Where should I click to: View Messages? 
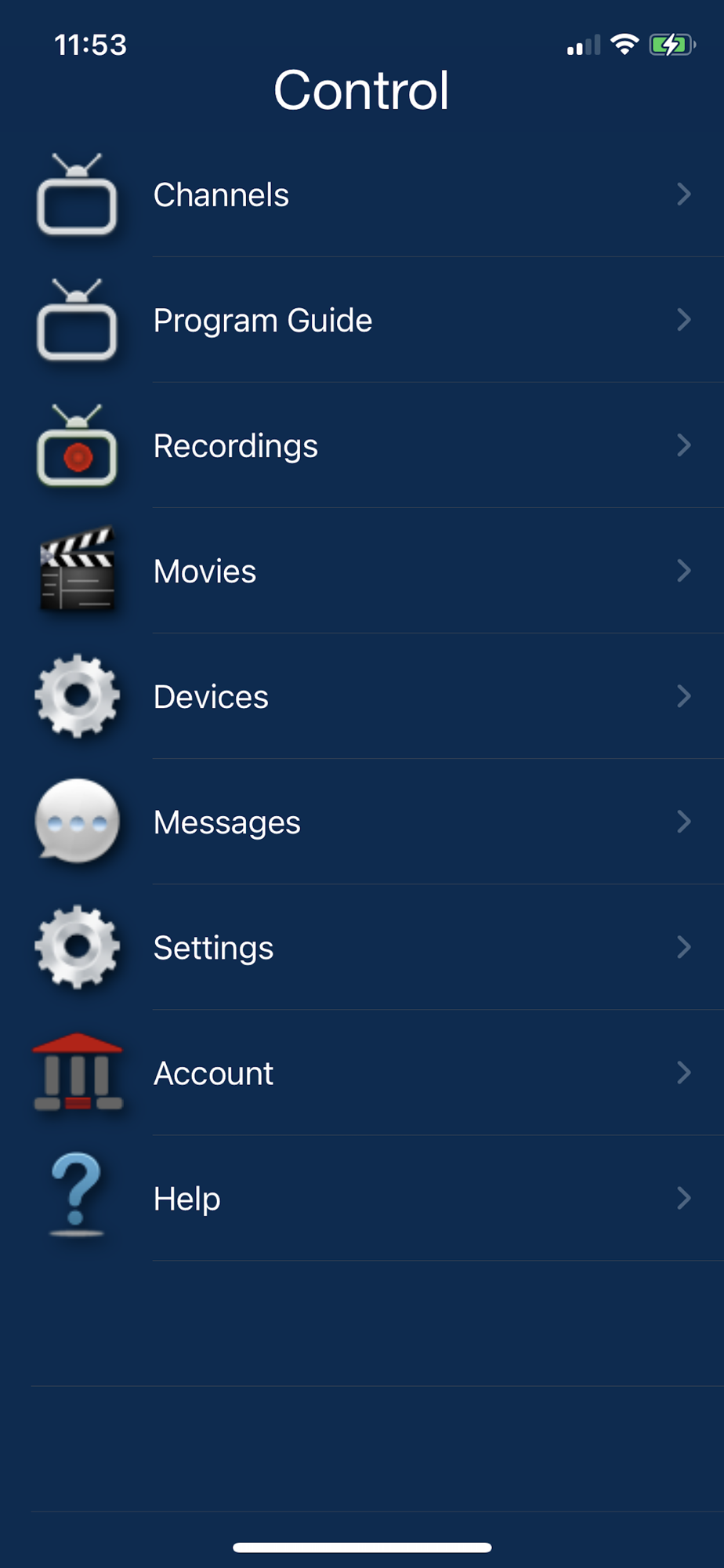point(362,822)
